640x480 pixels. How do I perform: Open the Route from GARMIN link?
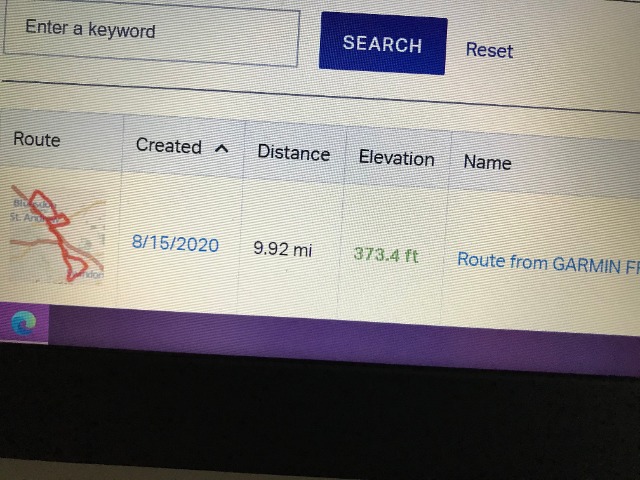547,261
